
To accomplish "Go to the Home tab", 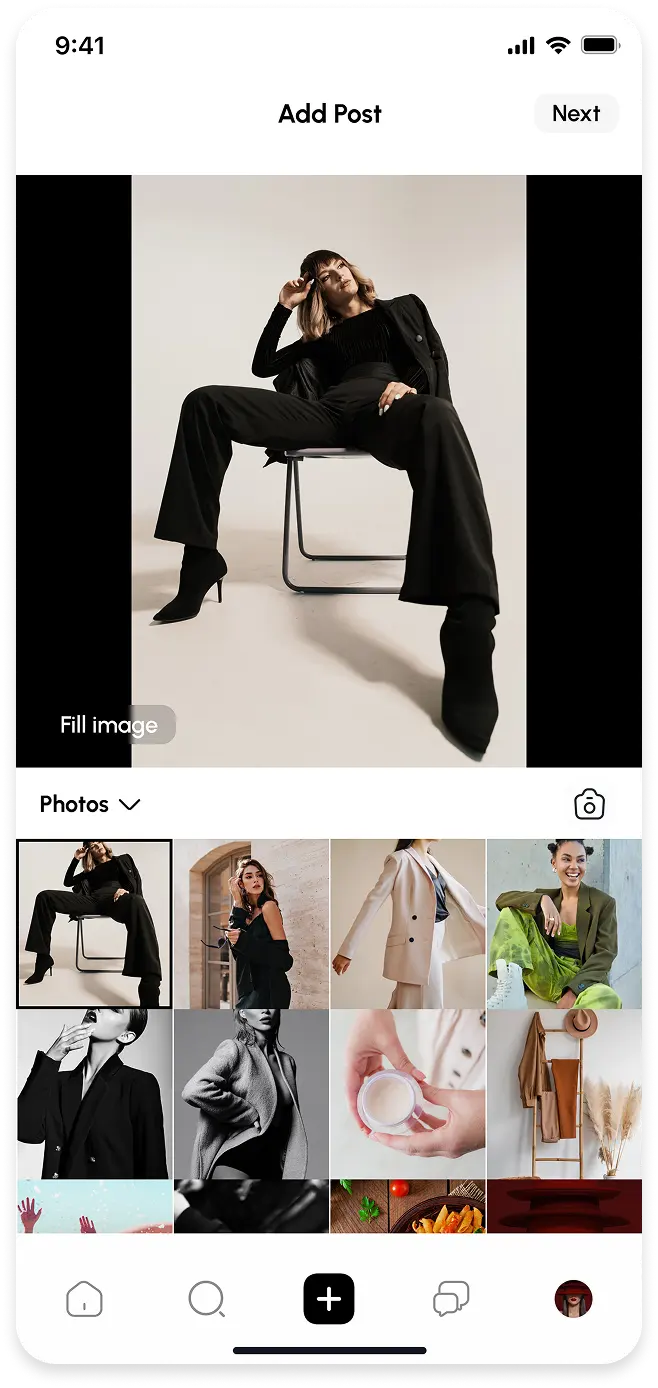I will coord(85,1299).
